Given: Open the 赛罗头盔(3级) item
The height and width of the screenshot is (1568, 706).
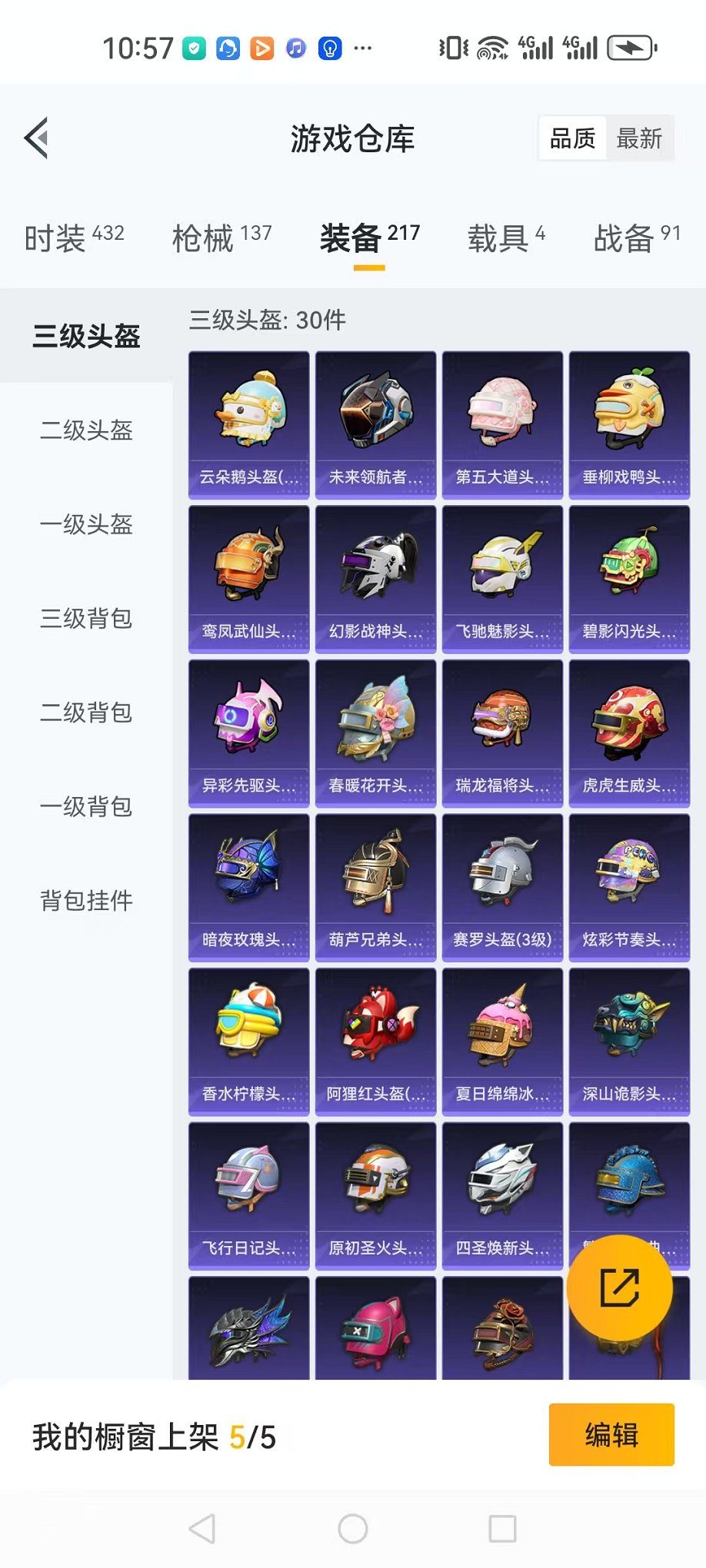Looking at the screenshot, I should point(502,888).
